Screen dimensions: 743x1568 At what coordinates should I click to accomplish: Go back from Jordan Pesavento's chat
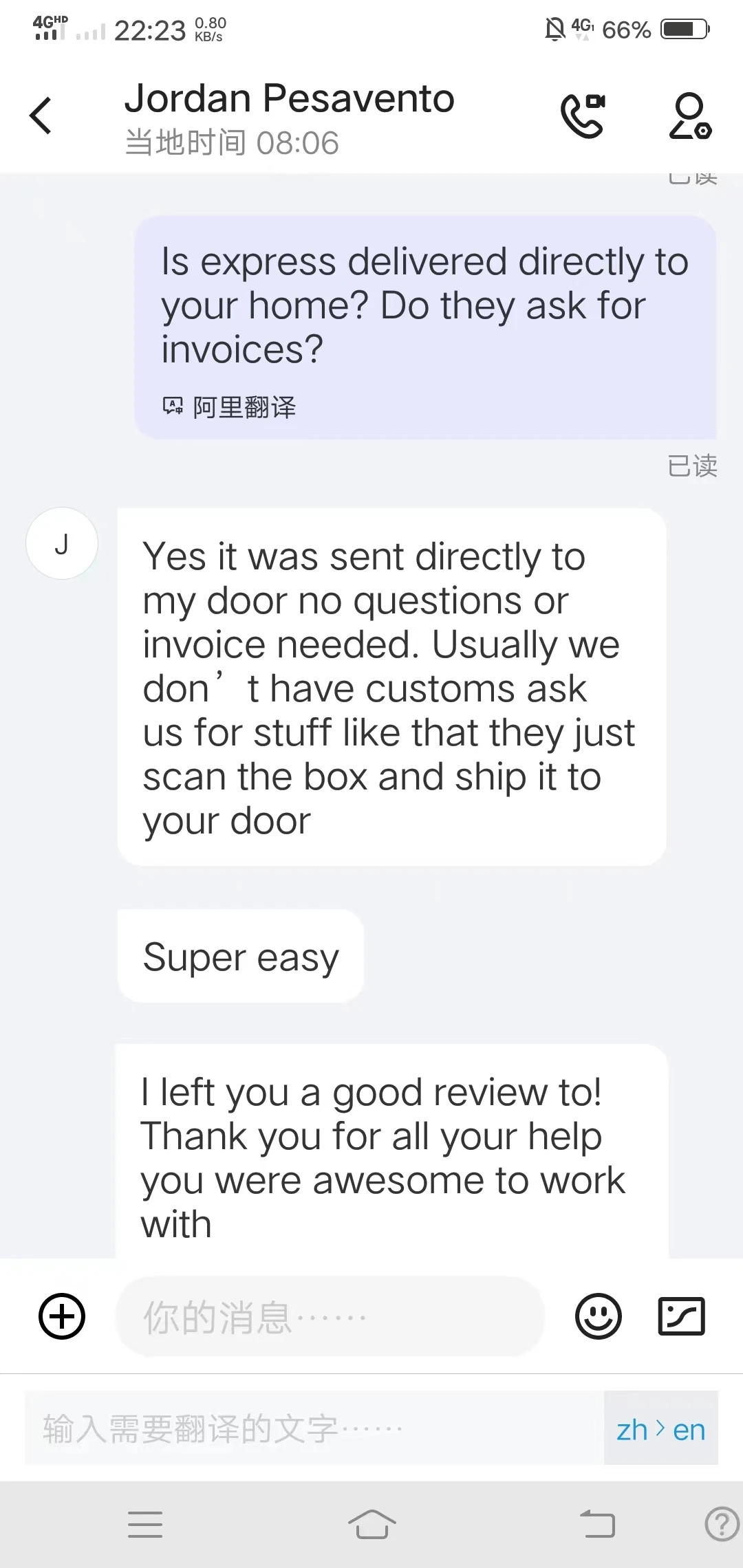pyautogui.click(x=41, y=116)
